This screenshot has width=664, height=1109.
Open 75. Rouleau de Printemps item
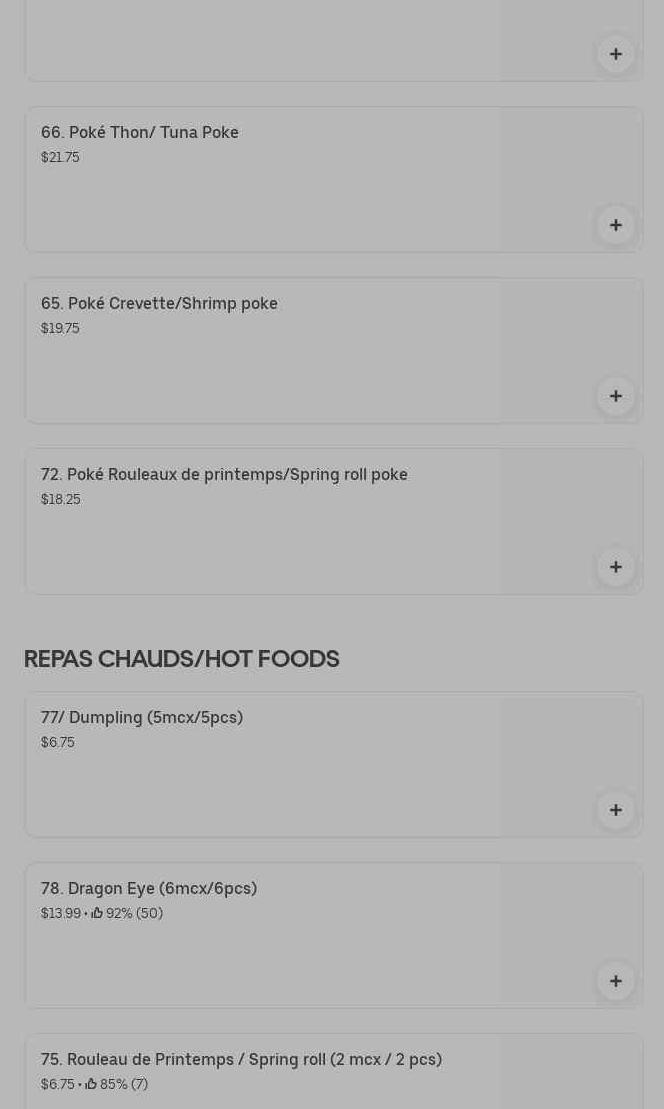(241, 1059)
